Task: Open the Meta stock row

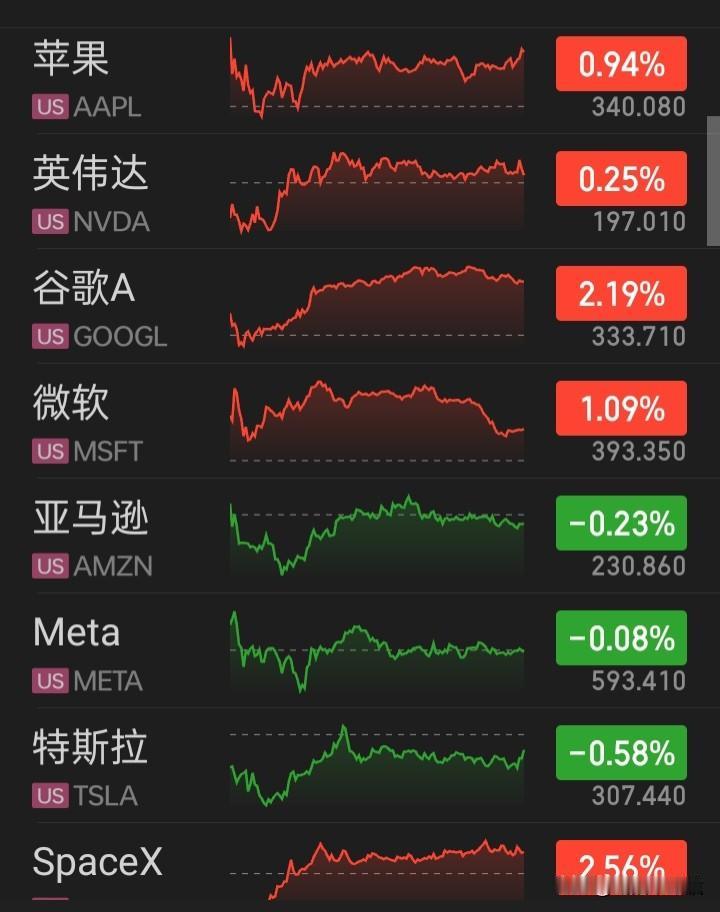Action: tap(360, 650)
